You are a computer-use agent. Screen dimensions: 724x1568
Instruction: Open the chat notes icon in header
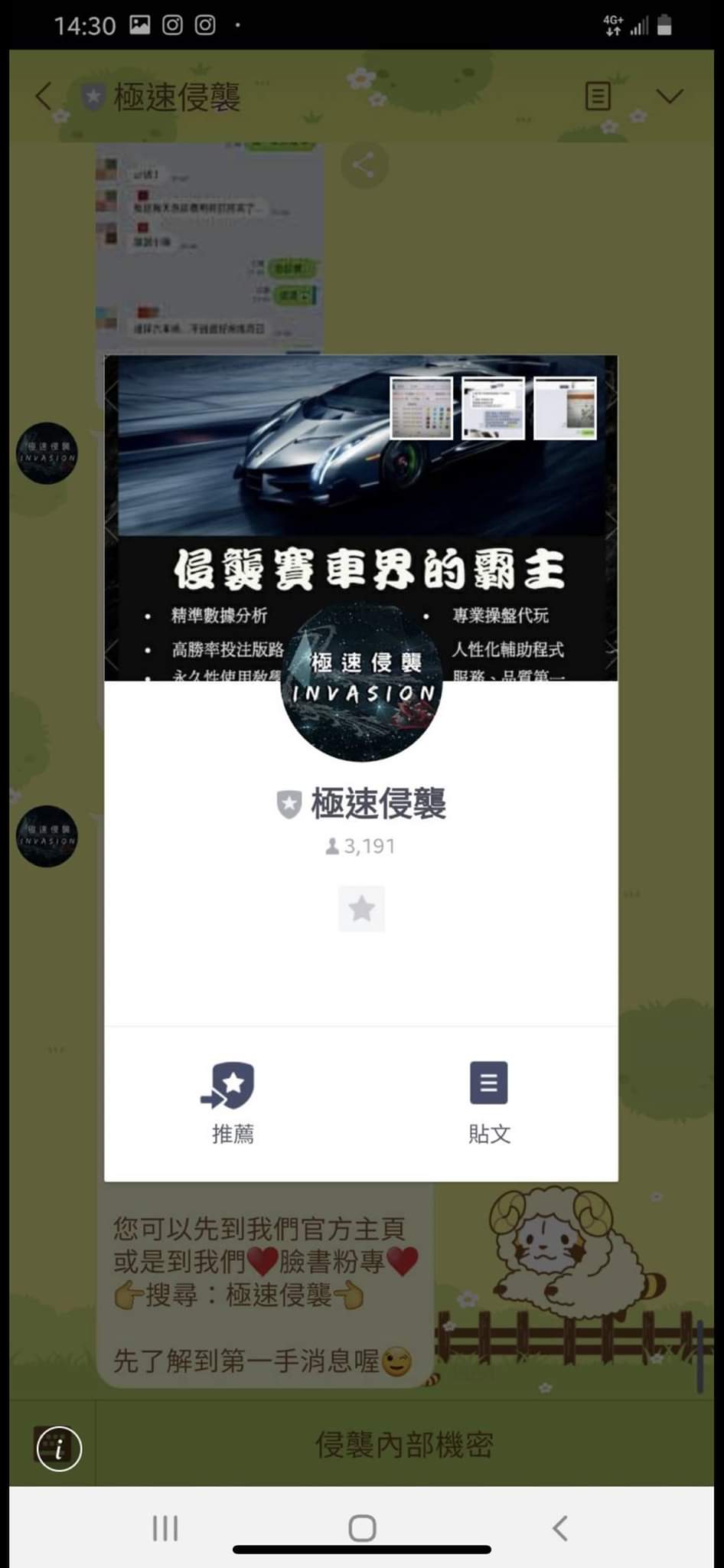pyautogui.click(x=598, y=96)
